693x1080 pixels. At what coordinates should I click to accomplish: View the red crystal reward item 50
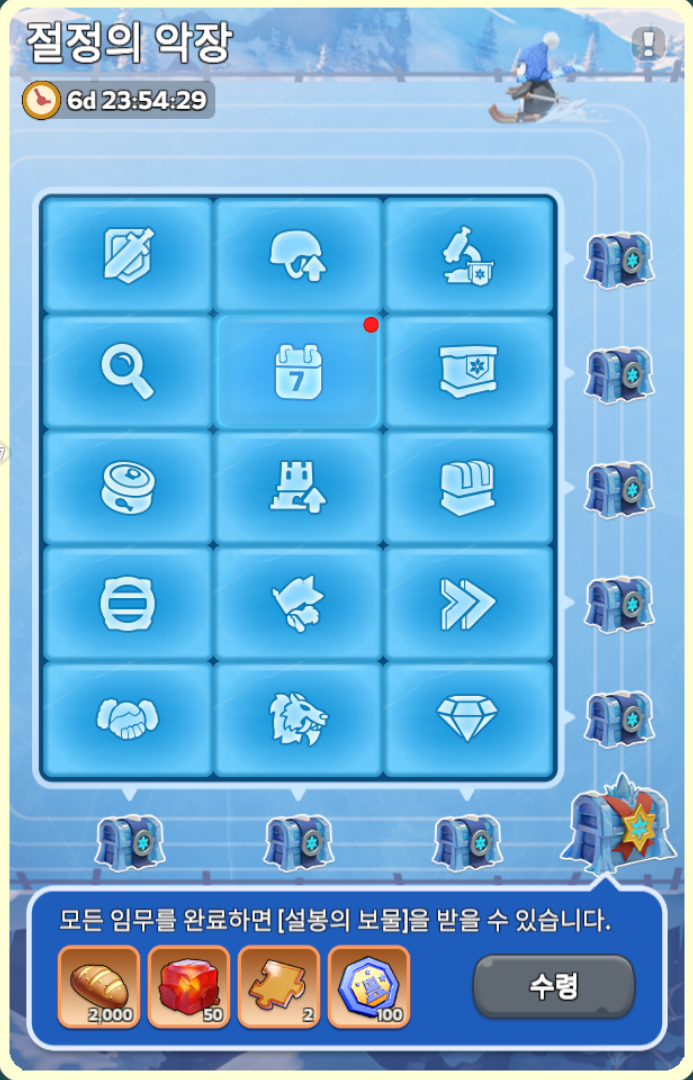[189, 987]
